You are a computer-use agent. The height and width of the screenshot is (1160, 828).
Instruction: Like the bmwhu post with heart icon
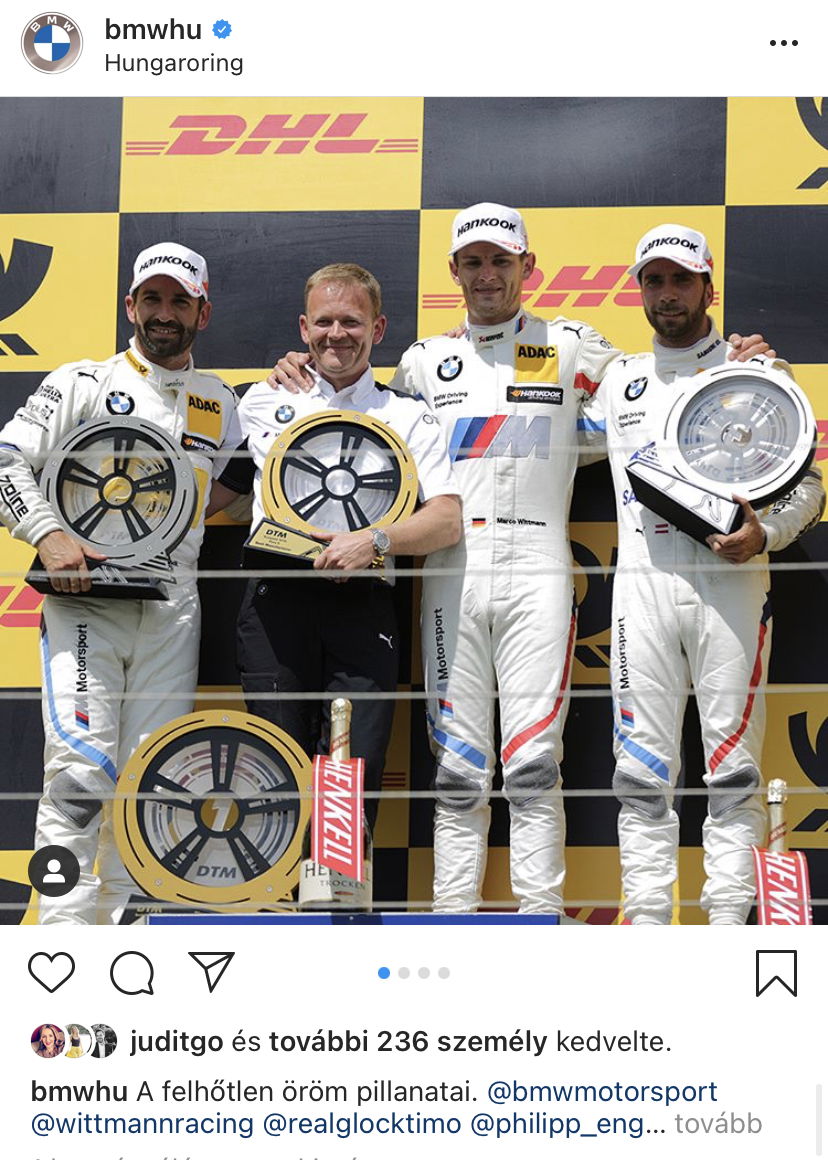(x=51, y=972)
